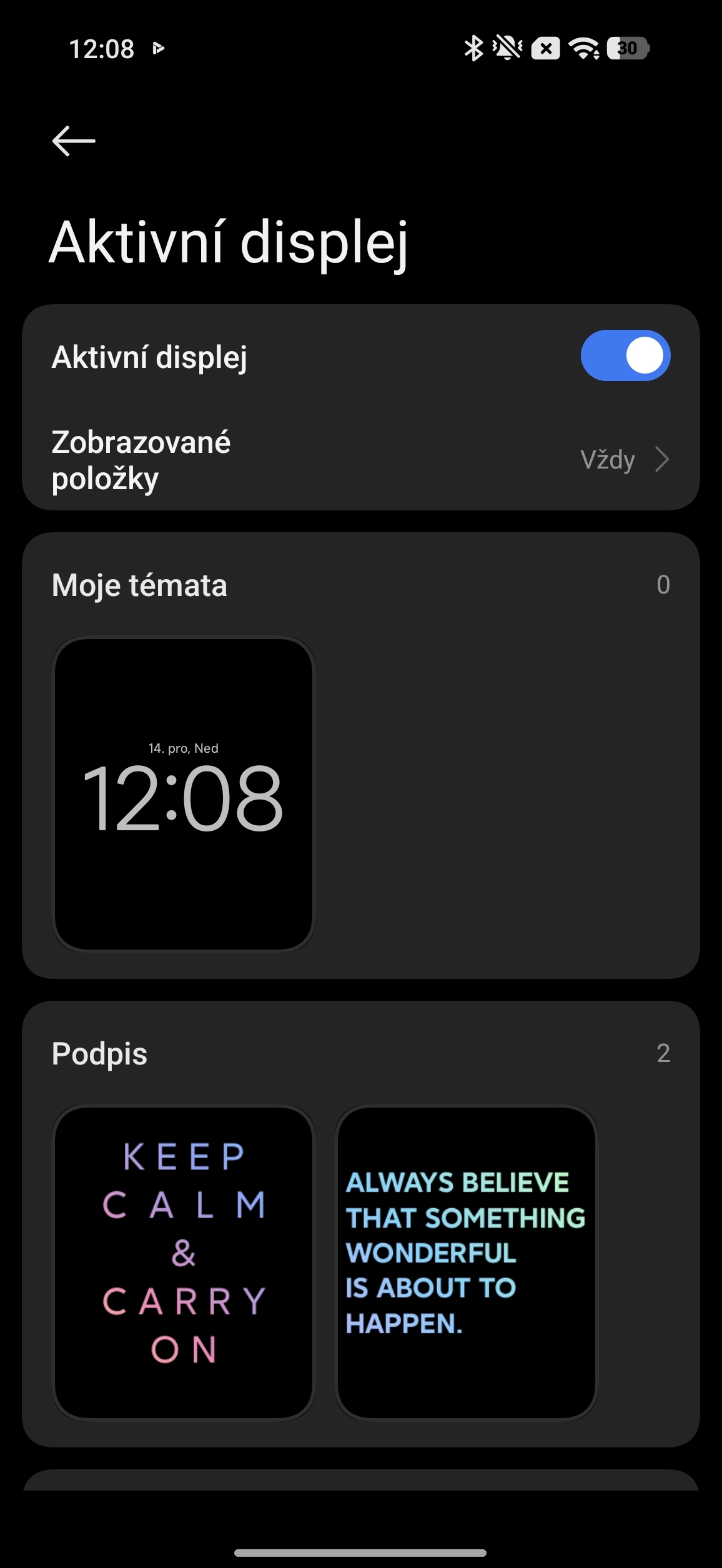
Task: Tap the muted notifications icon
Action: 507,48
